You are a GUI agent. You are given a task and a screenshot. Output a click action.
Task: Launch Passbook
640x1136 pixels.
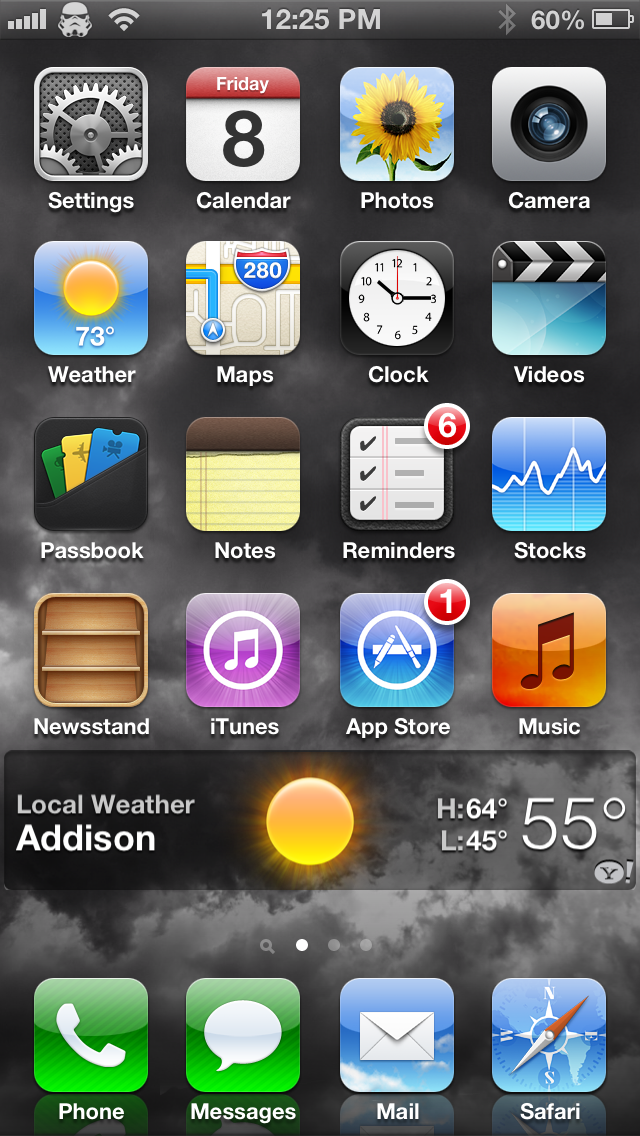(x=91, y=474)
